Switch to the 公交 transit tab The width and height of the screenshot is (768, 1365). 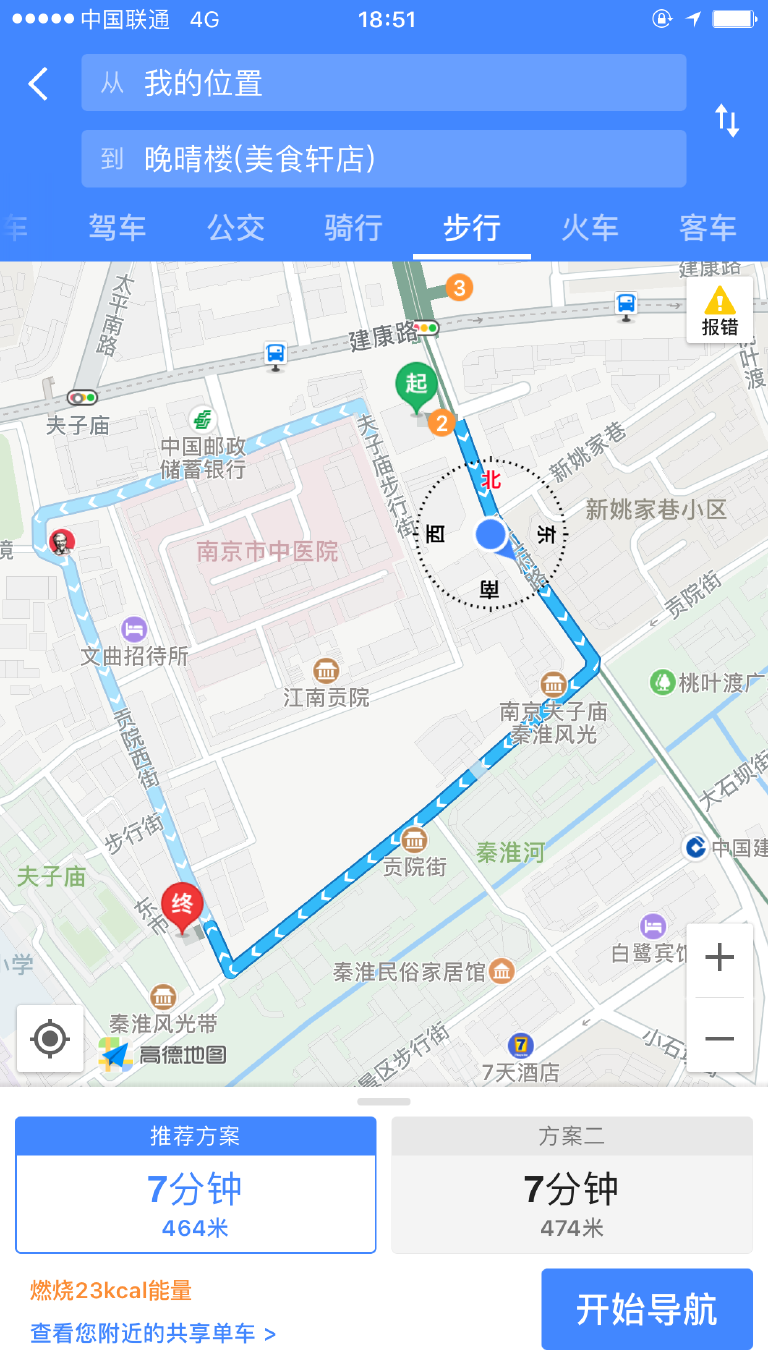click(236, 228)
